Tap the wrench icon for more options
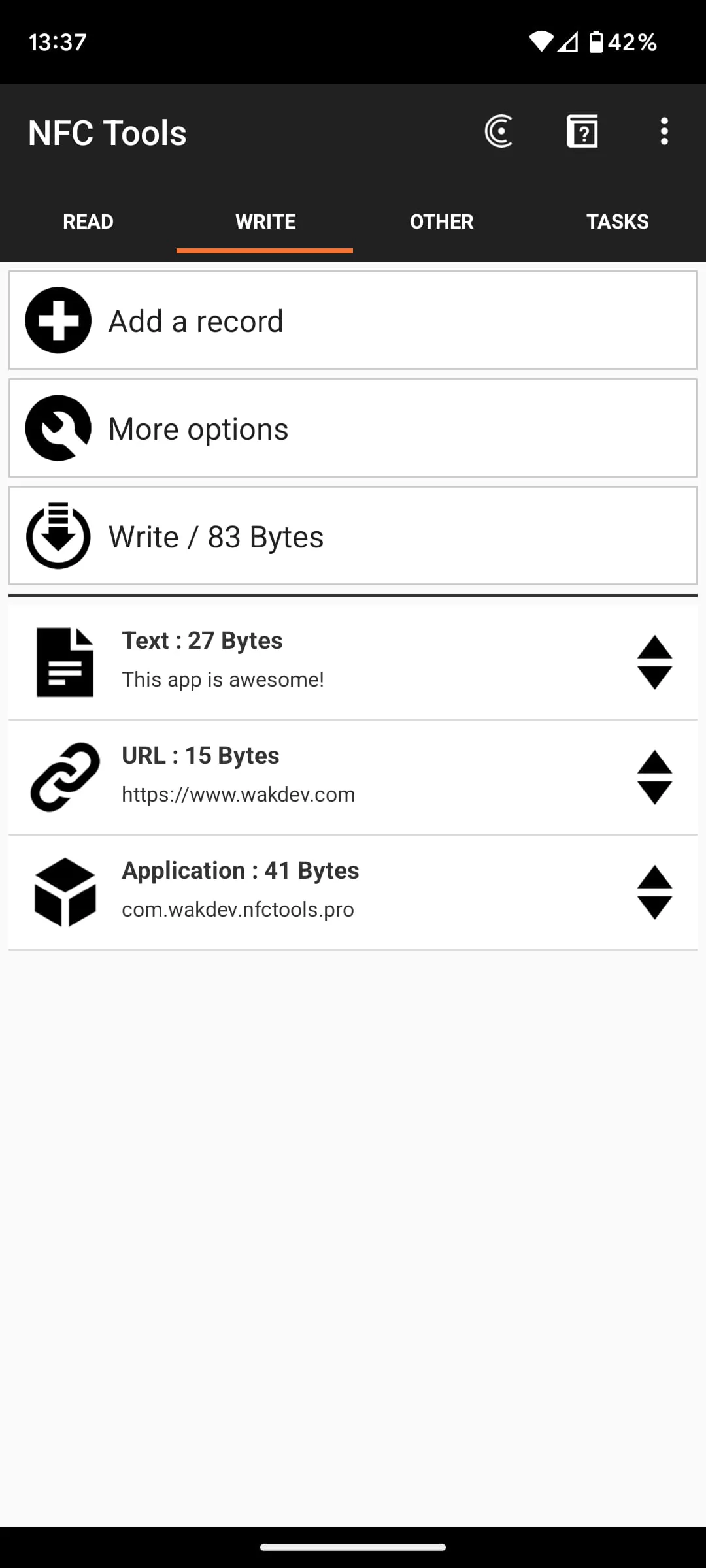Image resolution: width=706 pixels, height=1568 pixels. click(x=58, y=428)
